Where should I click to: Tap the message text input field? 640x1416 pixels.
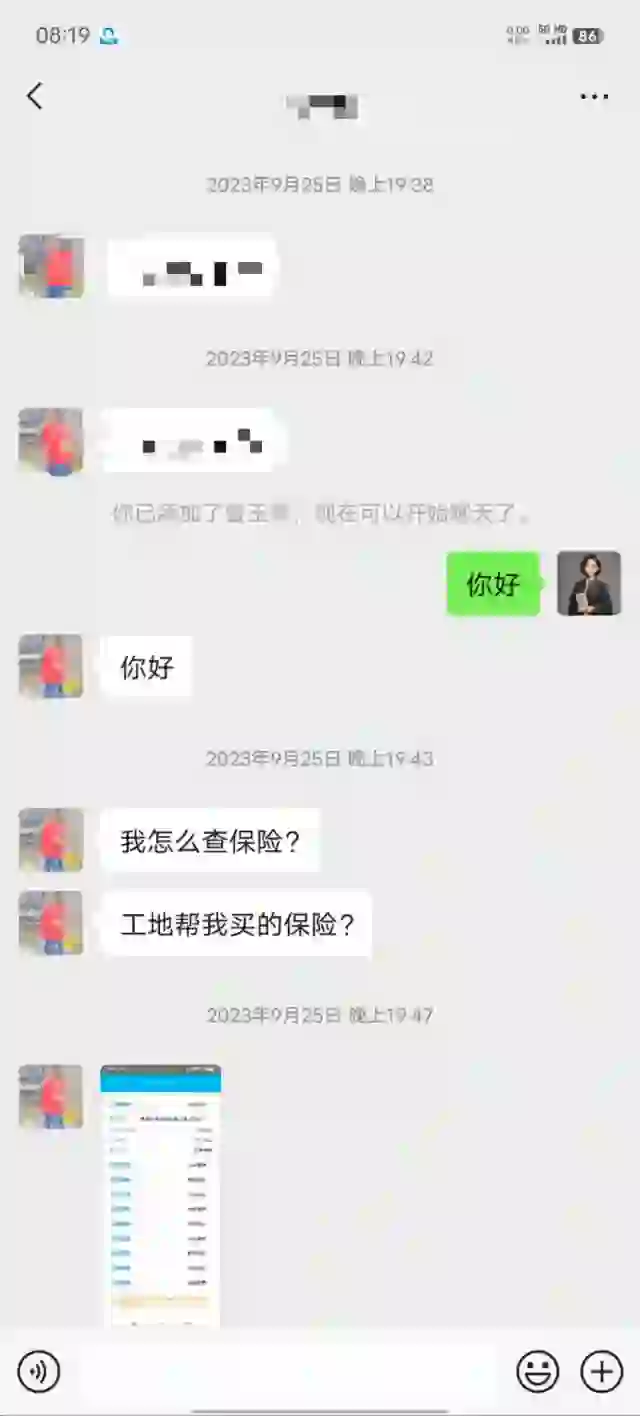[x=285, y=1371]
